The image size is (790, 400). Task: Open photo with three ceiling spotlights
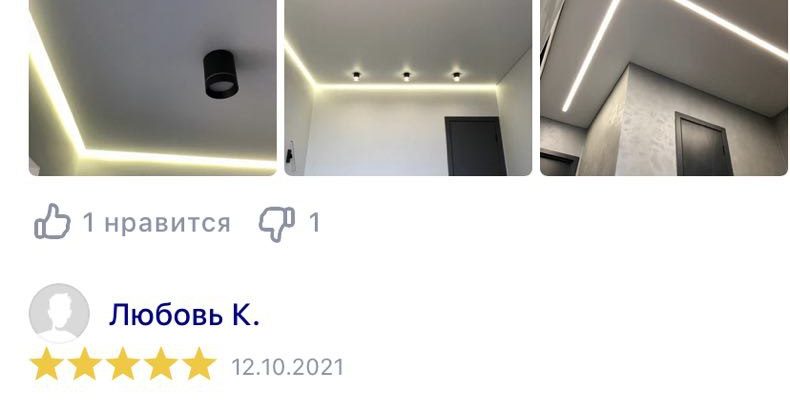point(408,88)
